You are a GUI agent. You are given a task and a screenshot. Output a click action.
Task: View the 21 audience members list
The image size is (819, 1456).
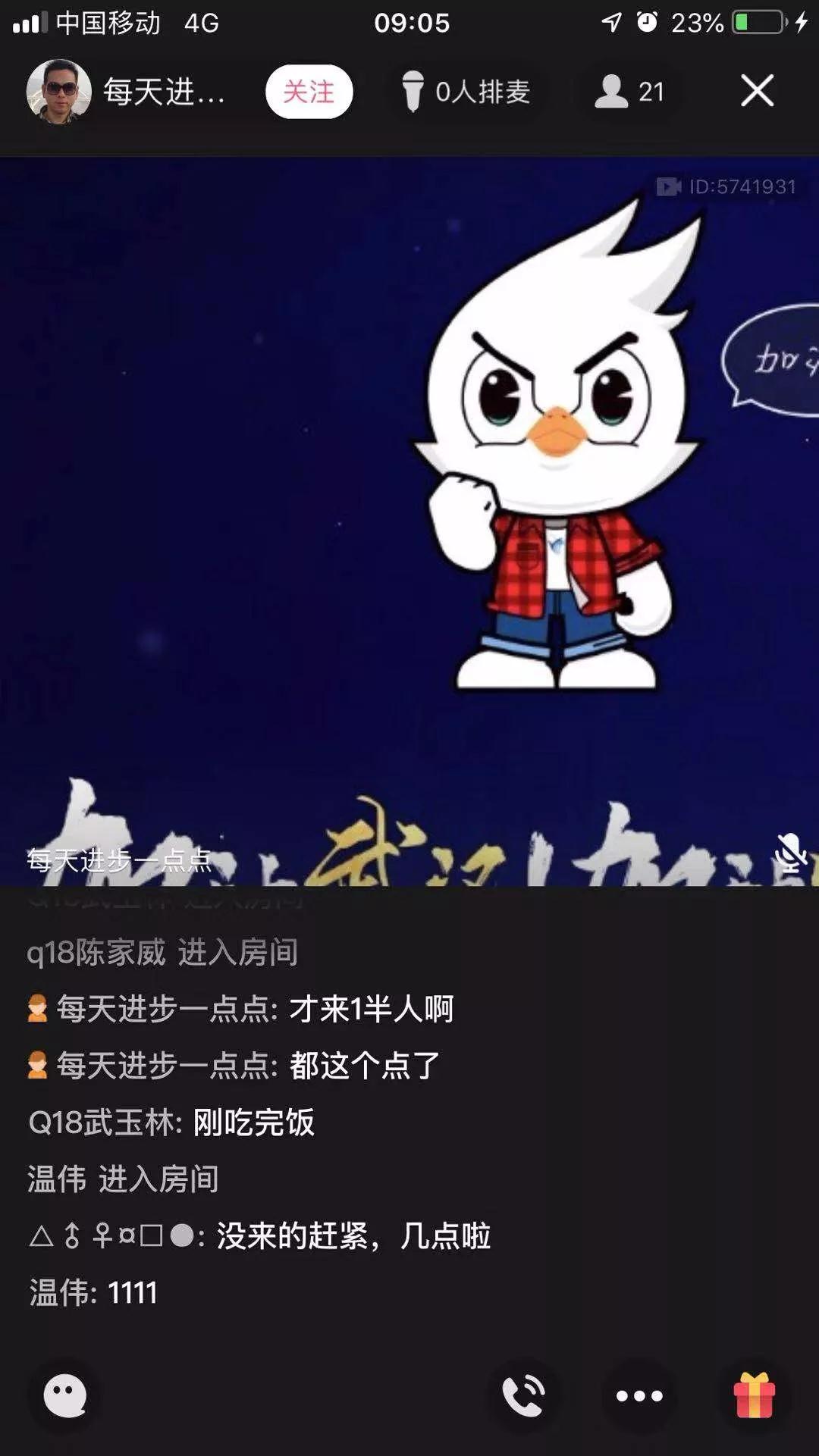point(629,92)
